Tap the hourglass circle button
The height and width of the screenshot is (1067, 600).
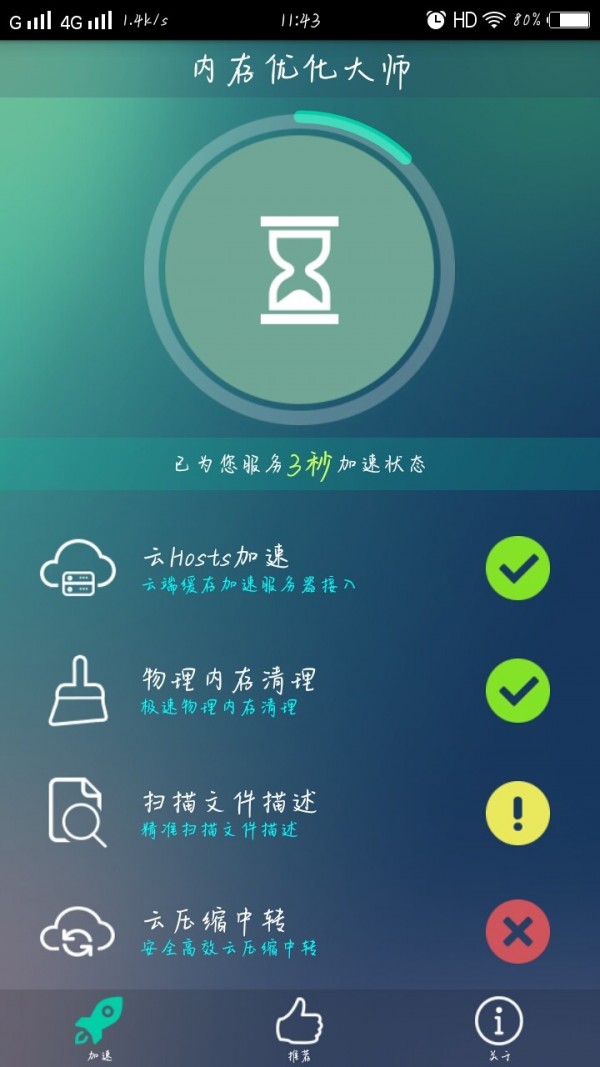point(299,269)
